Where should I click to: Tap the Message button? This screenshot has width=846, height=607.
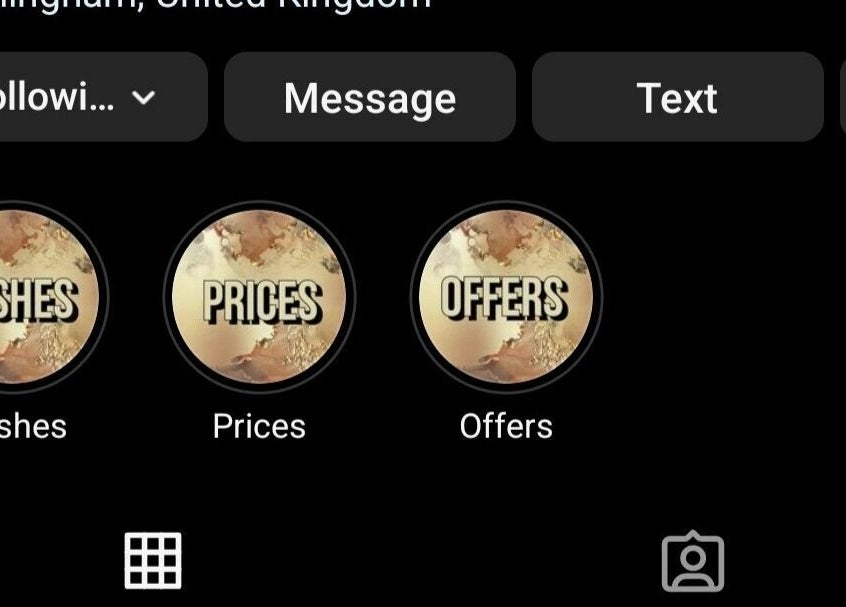(x=369, y=97)
